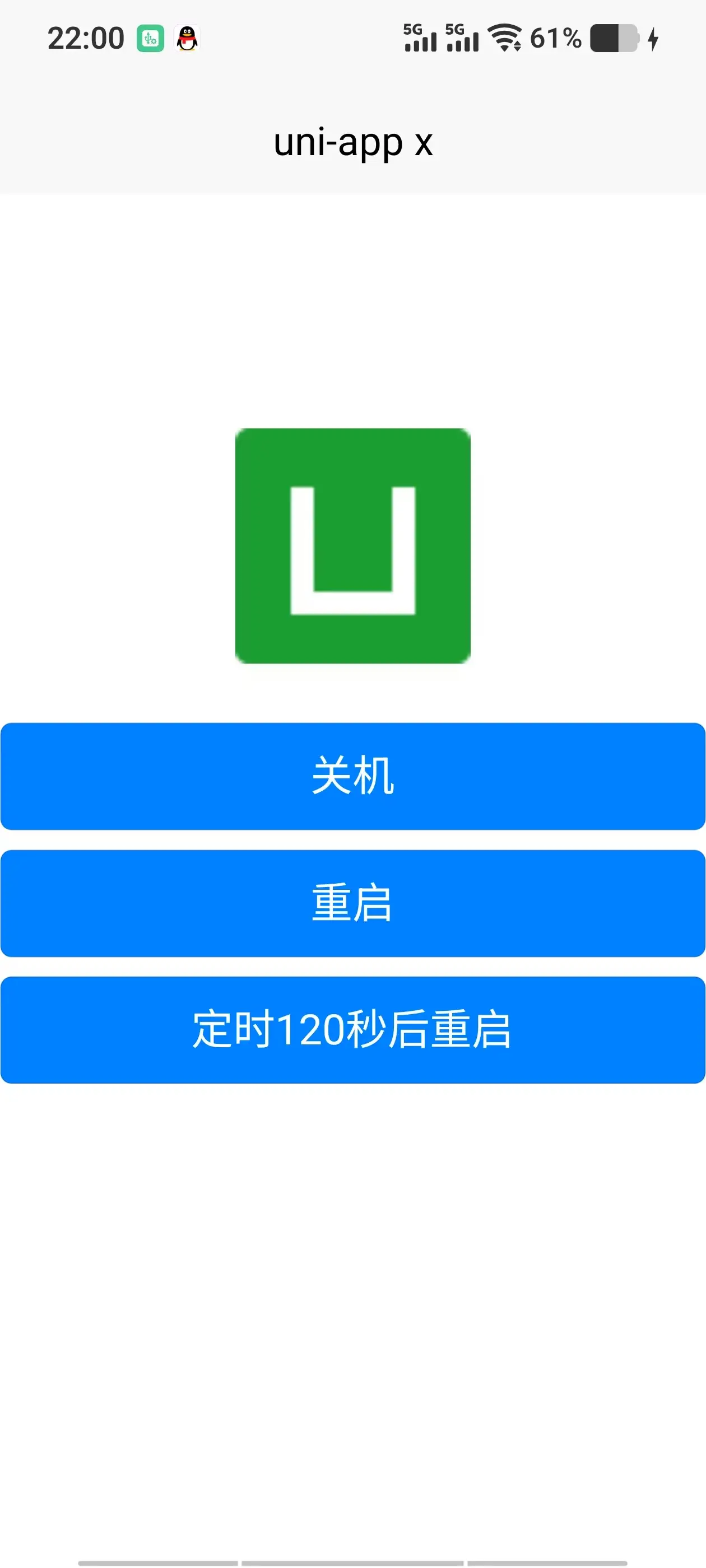Tap the 重启 restart button
Viewport: 706px width, 1568px height.
[352, 903]
